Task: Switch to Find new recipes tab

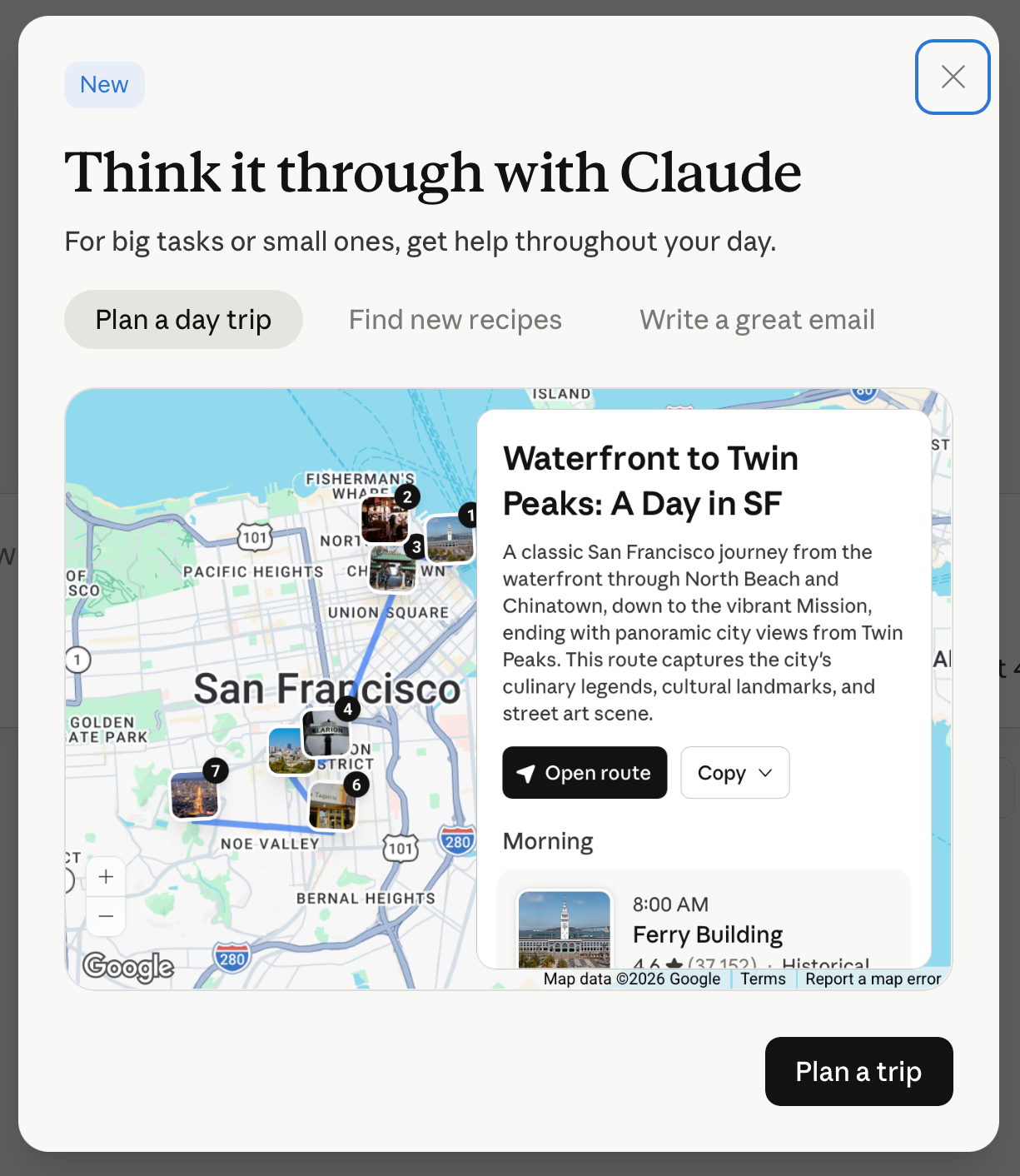Action: coord(455,320)
